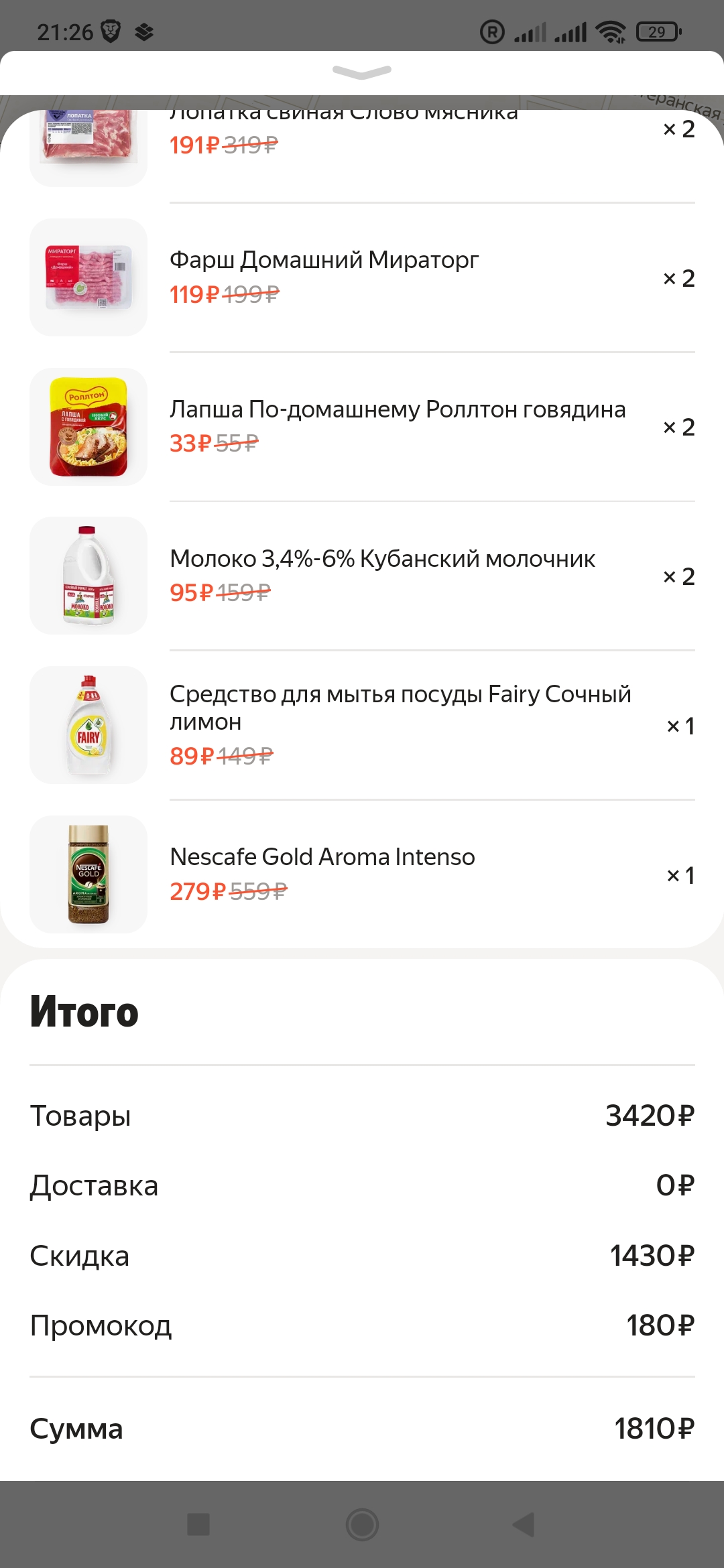Open system recent apps button

point(198,1524)
